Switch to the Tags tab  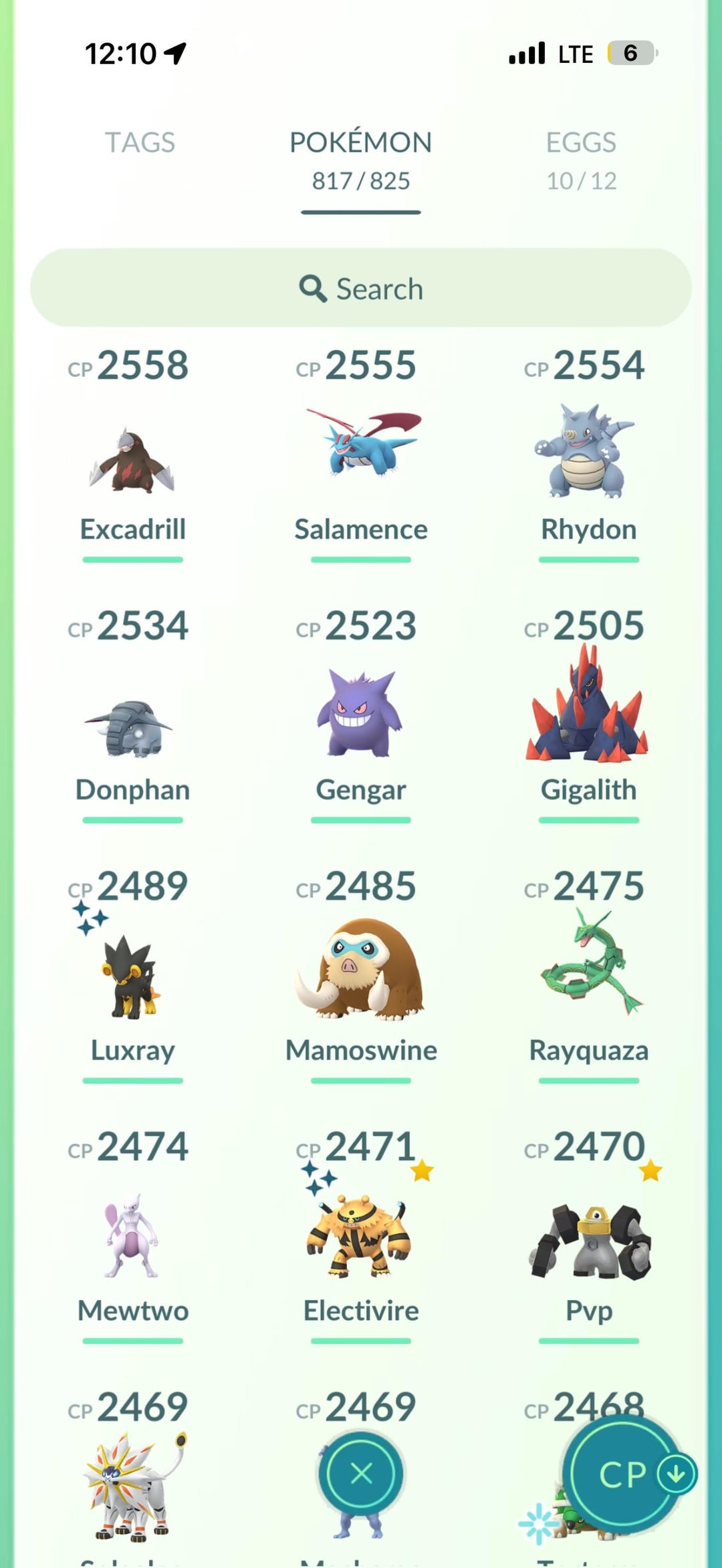coord(140,142)
